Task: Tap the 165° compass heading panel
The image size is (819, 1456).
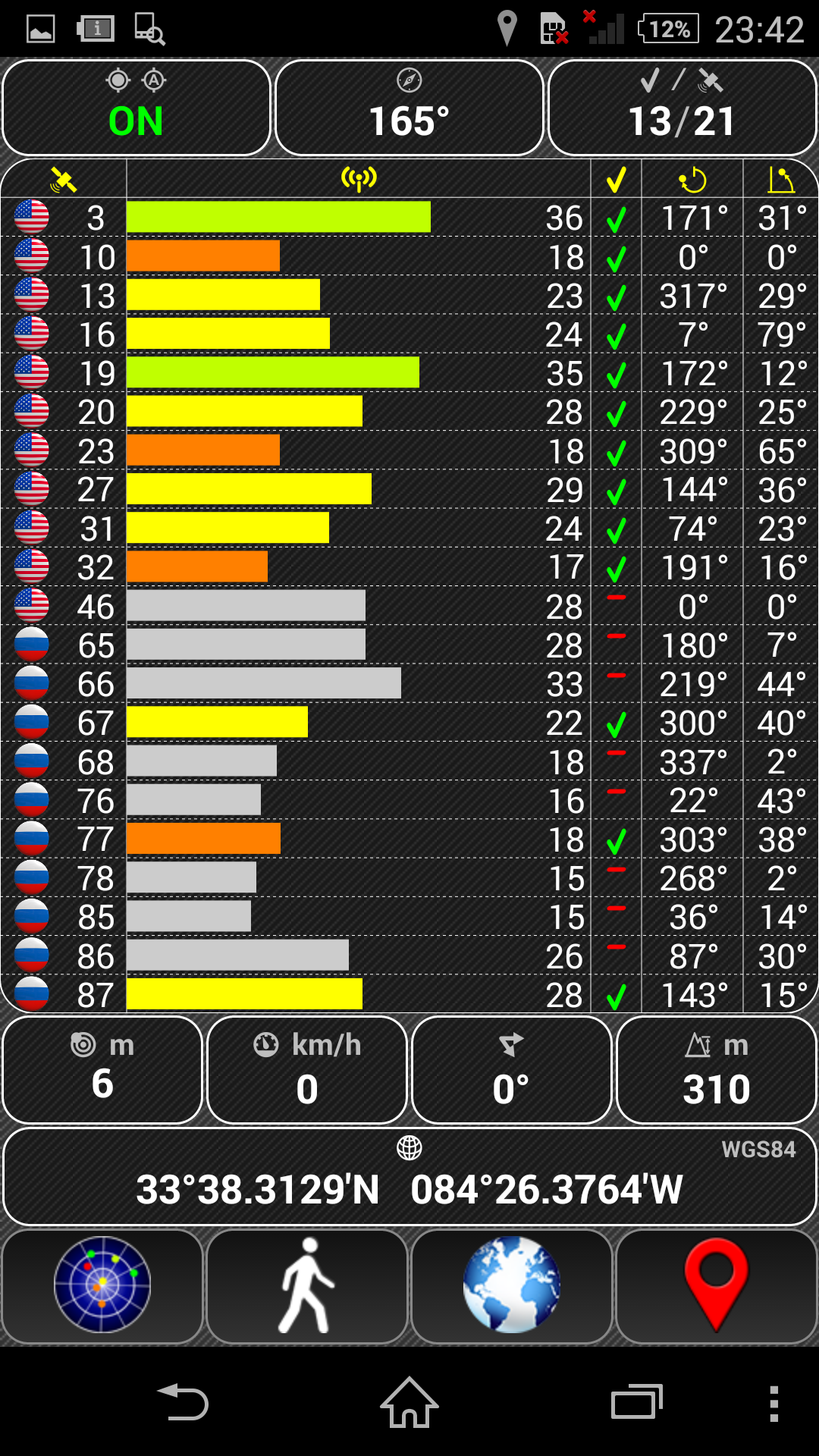Action: point(409,108)
